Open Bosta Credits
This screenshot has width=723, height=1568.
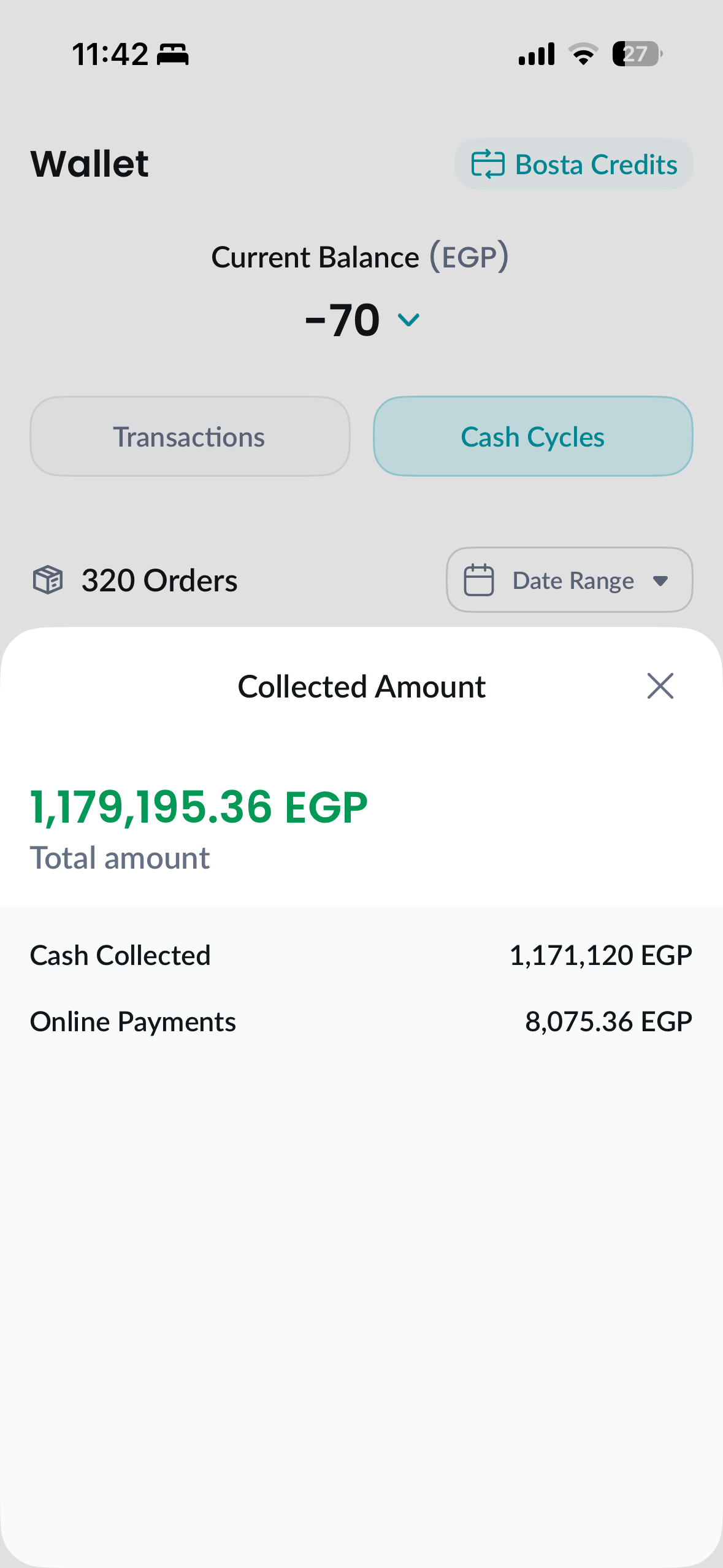573,164
